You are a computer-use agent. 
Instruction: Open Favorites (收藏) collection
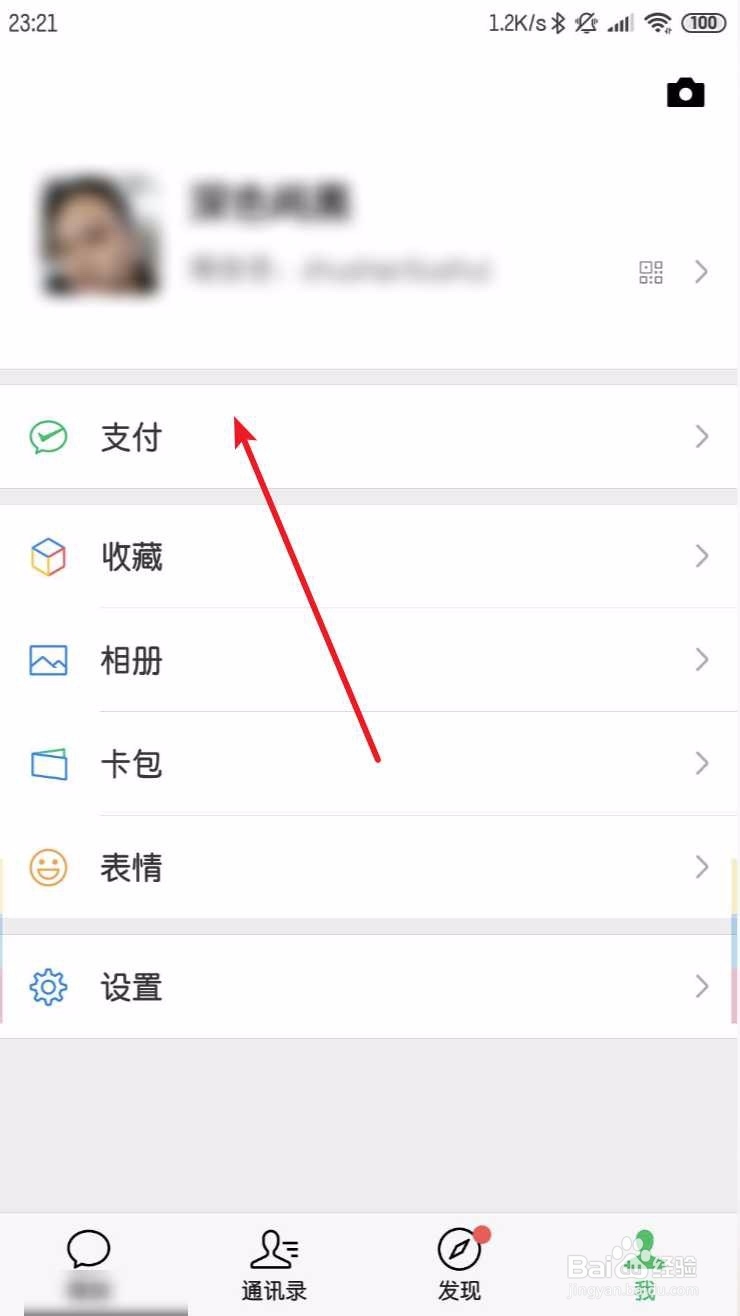tap(131, 558)
